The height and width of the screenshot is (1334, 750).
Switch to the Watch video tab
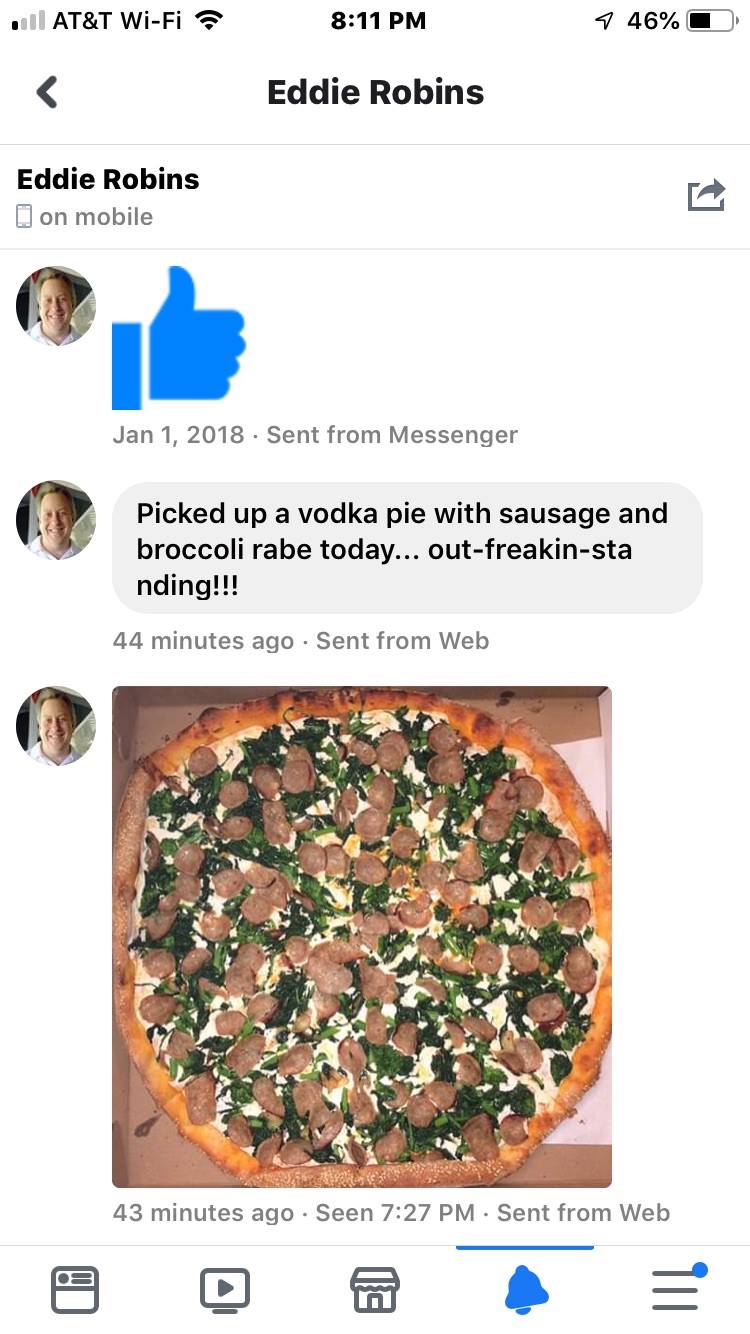point(225,1289)
